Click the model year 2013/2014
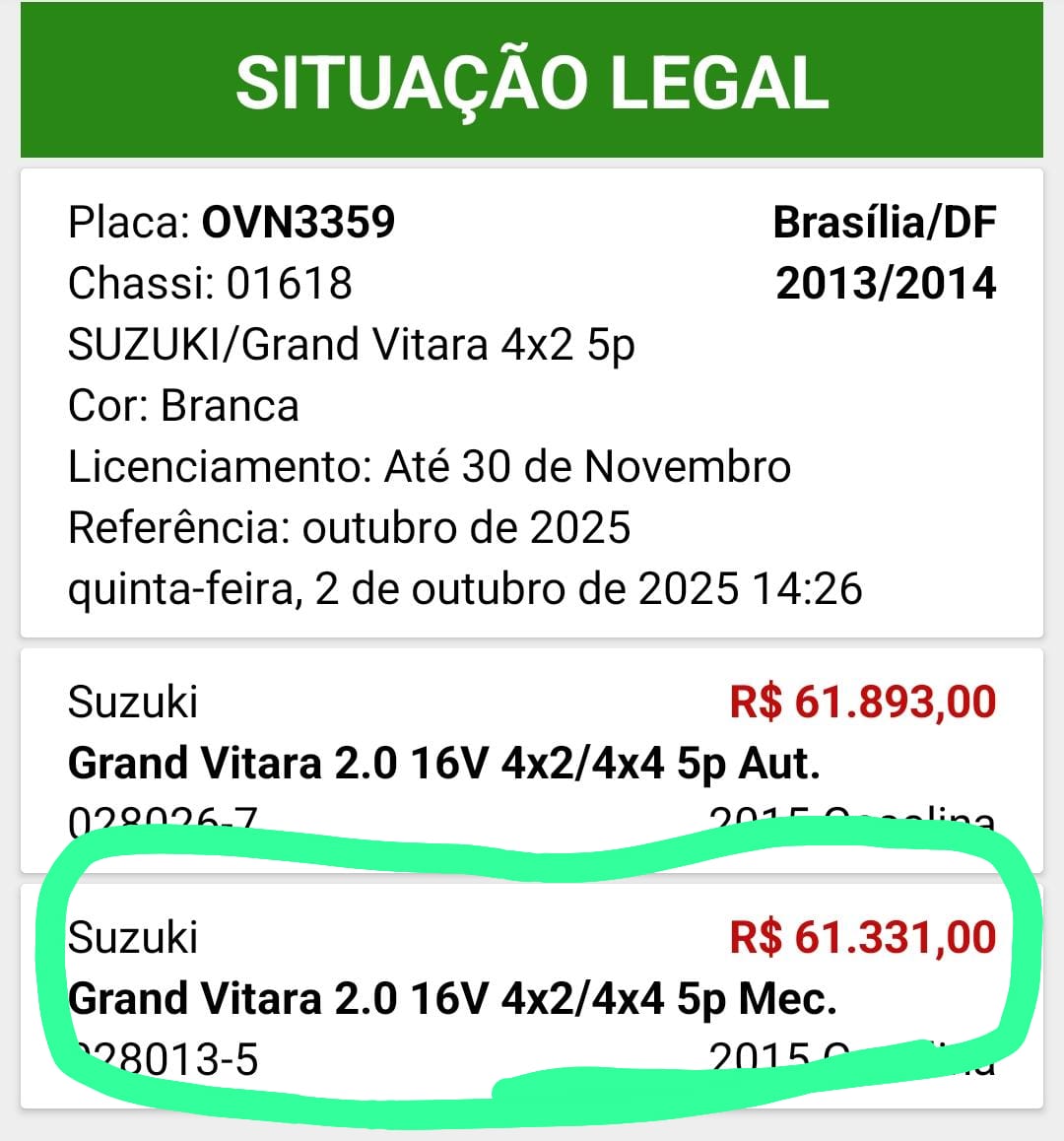Image resolution: width=1064 pixels, height=1141 pixels. point(886,283)
